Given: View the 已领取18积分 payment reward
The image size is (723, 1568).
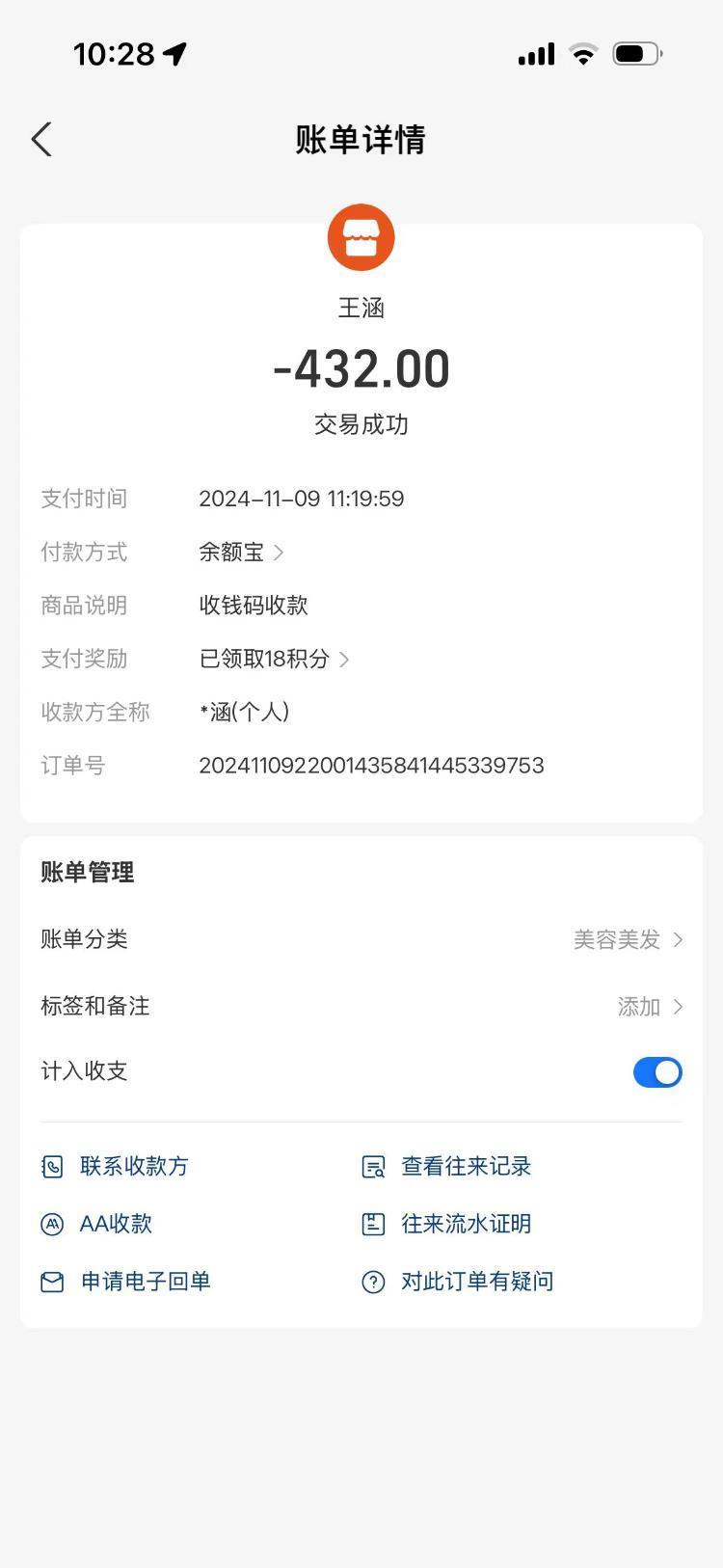Looking at the screenshot, I should [x=274, y=659].
